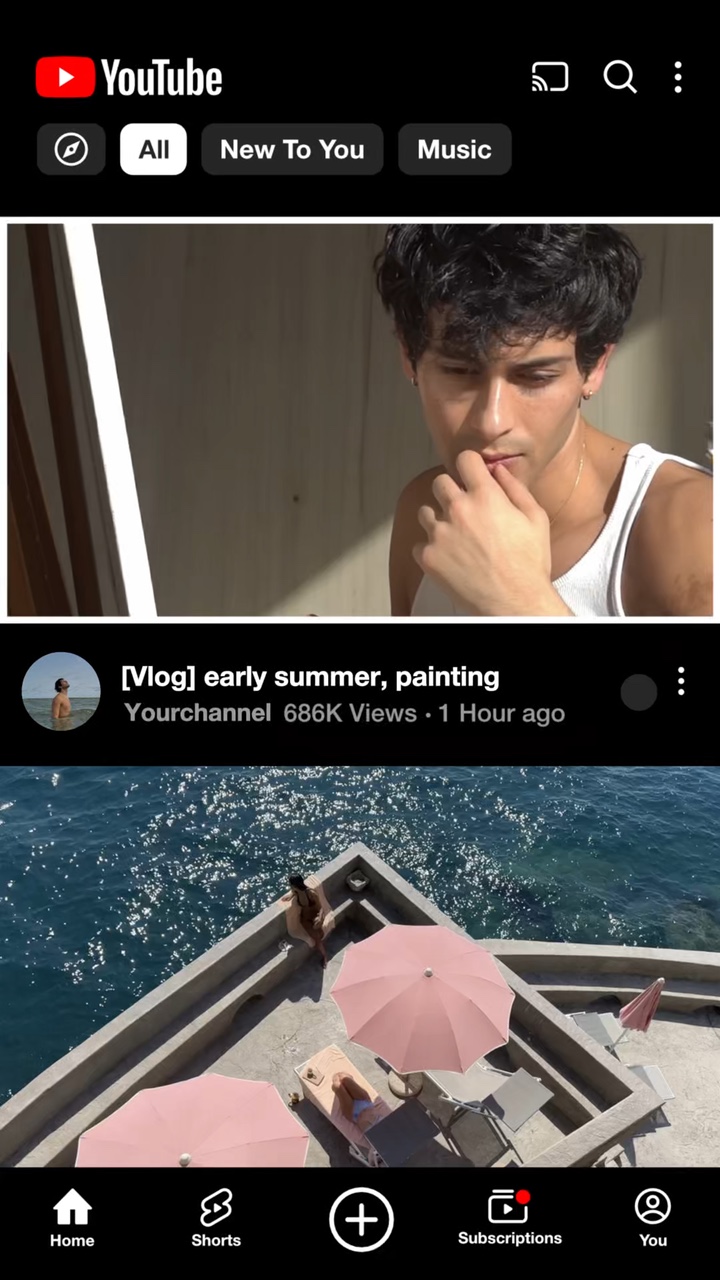Open the cast to device icon
720x1280 pixels.
pyautogui.click(x=550, y=77)
